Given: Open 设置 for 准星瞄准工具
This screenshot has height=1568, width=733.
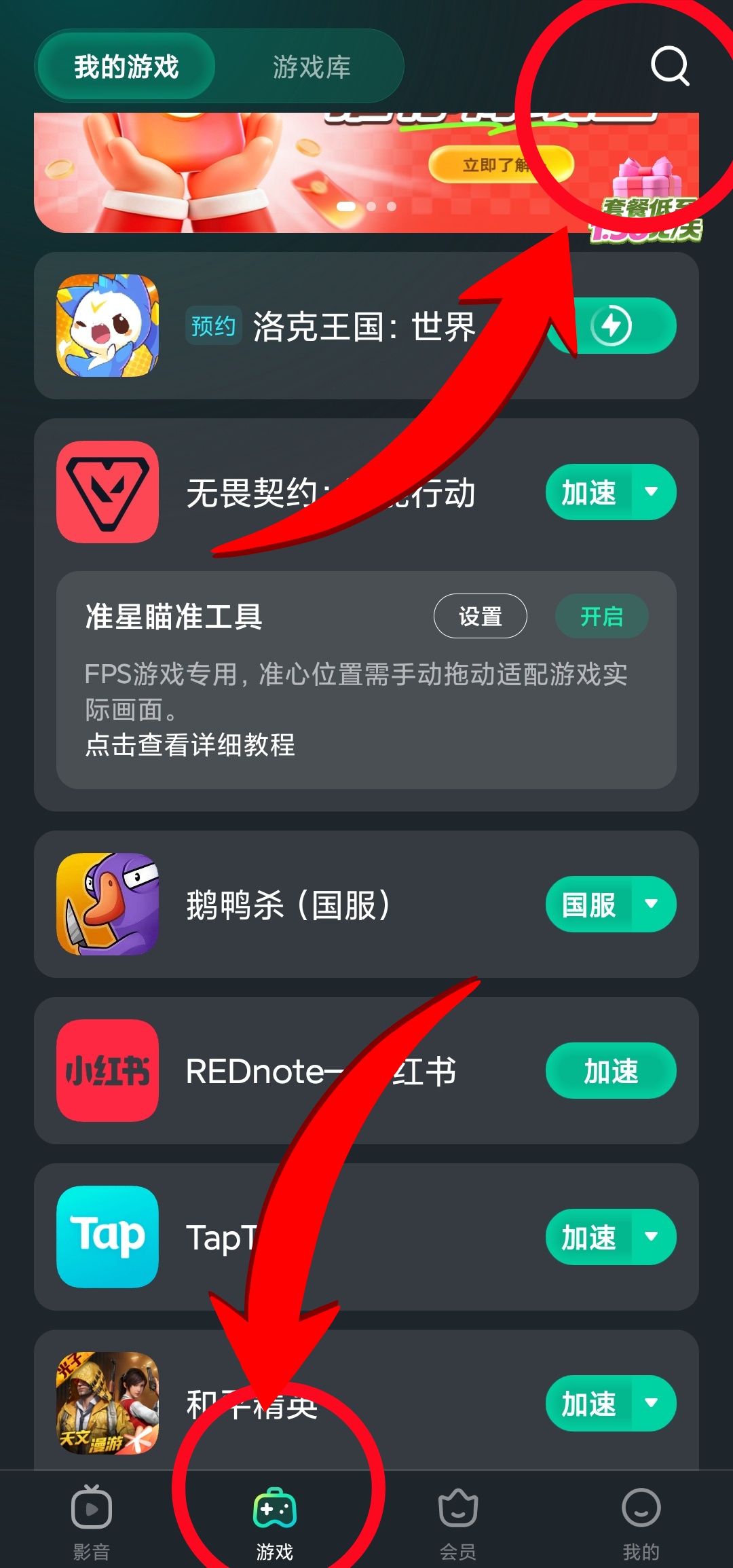Looking at the screenshot, I should pos(480,616).
